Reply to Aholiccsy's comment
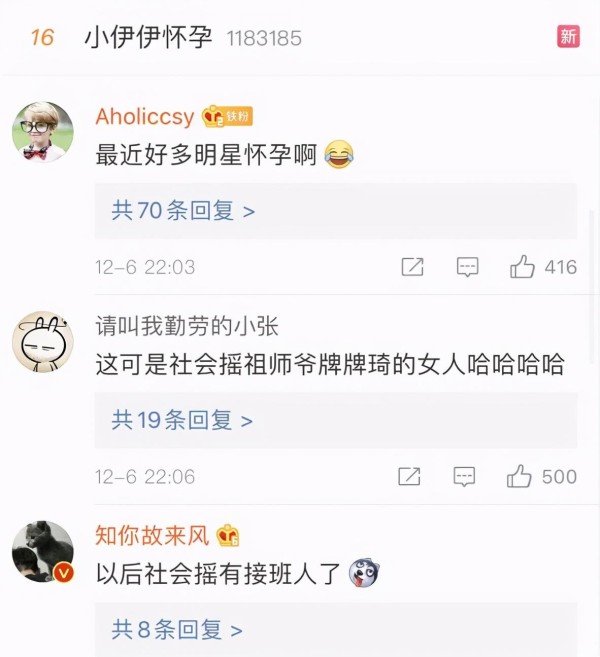 [467, 267]
